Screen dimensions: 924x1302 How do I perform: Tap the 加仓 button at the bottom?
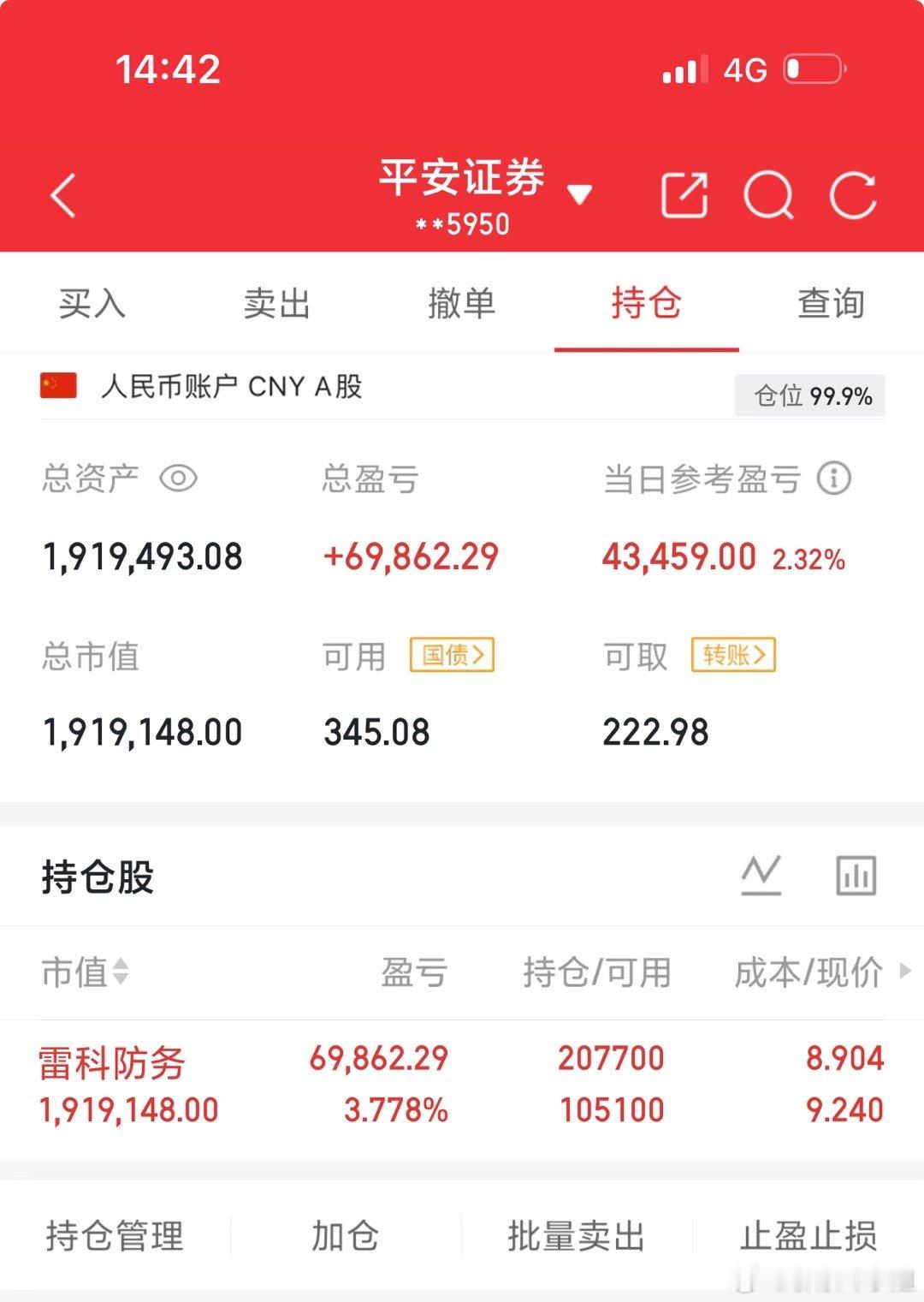pos(346,1234)
